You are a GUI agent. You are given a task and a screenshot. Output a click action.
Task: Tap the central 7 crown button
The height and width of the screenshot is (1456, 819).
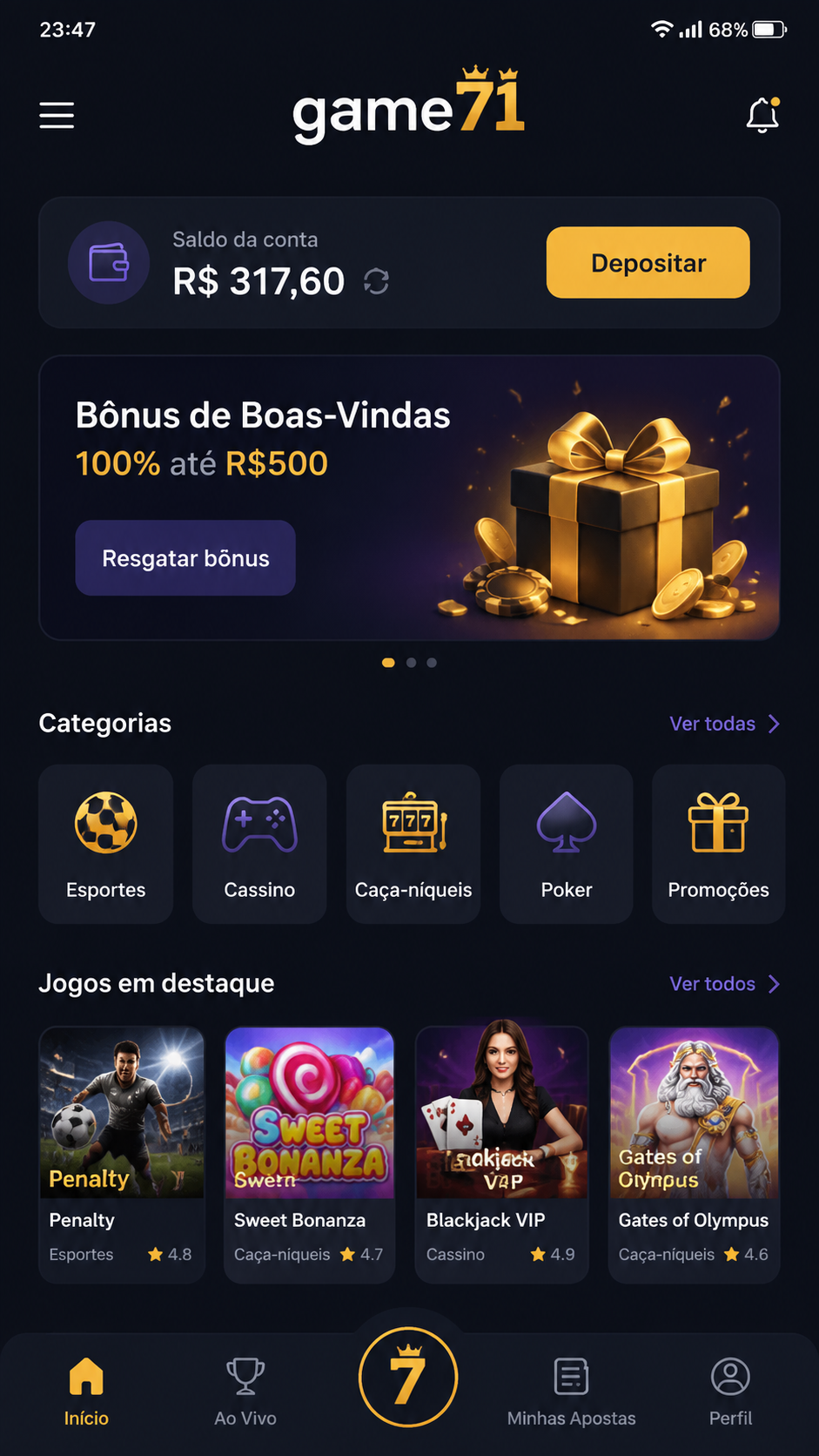click(408, 1378)
